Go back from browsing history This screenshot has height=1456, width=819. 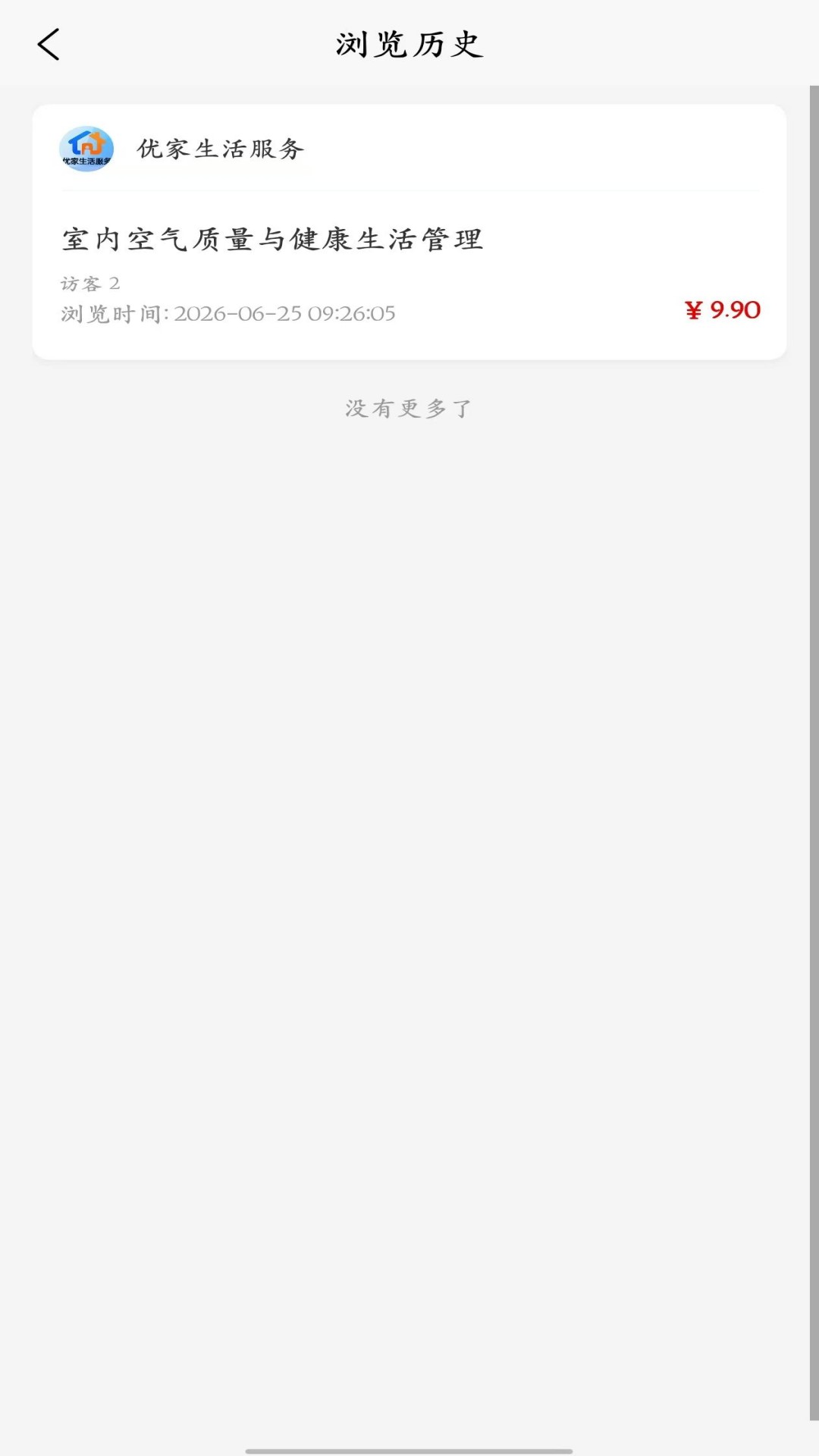click(x=49, y=45)
